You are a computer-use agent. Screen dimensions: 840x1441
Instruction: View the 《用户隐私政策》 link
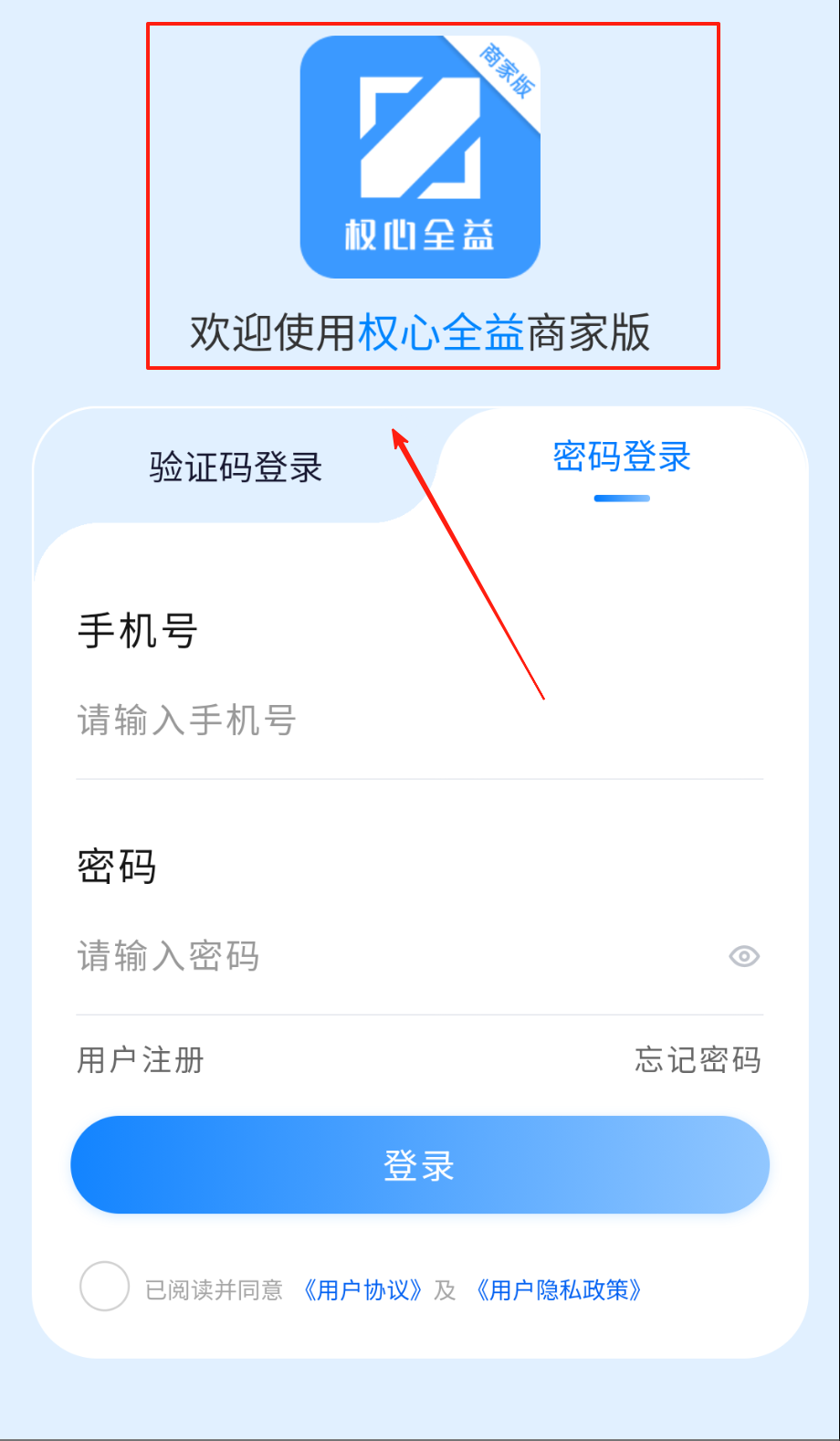[x=559, y=1290]
